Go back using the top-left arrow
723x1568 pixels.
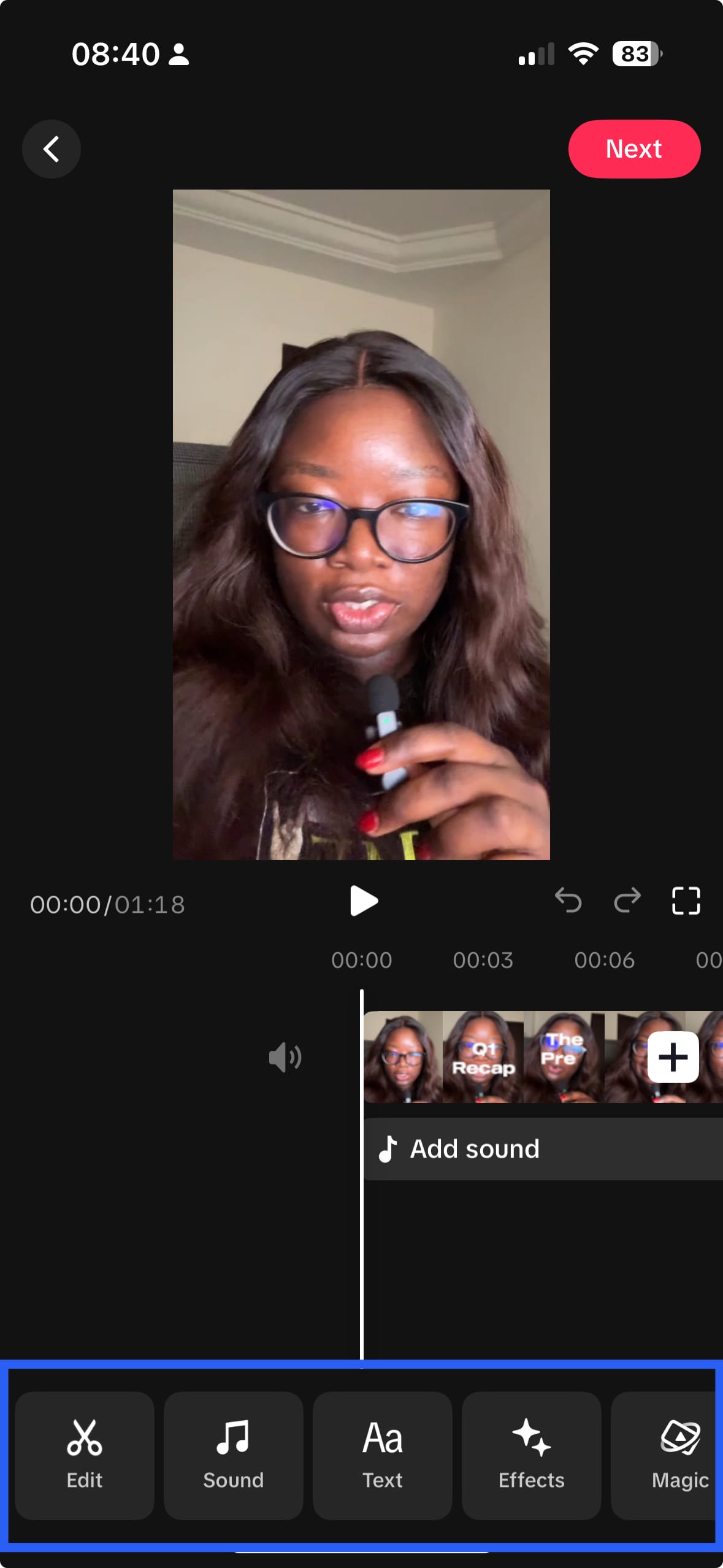click(x=52, y=149)
